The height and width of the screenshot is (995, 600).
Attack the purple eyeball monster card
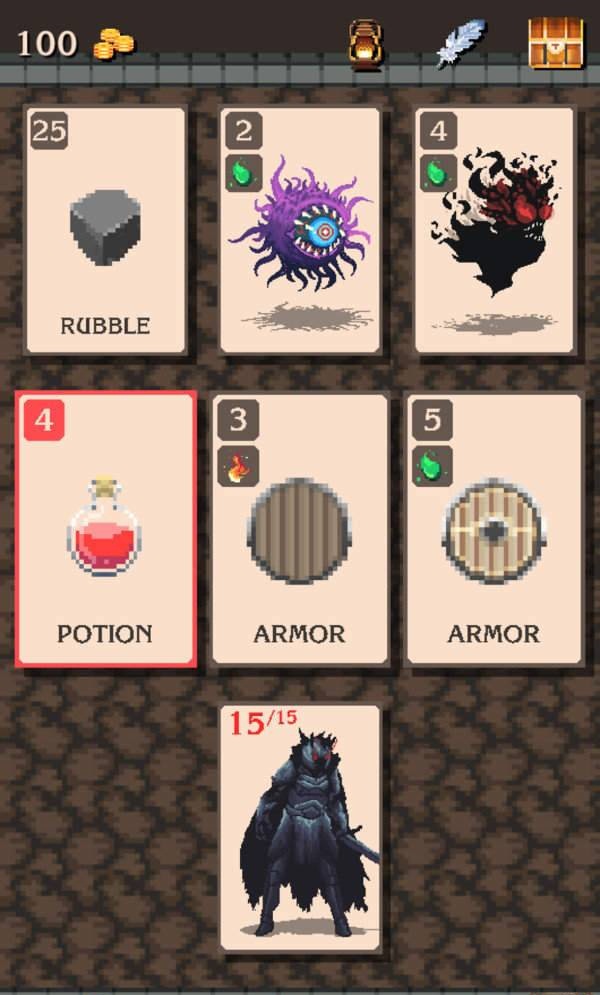[x=299, y=230]
